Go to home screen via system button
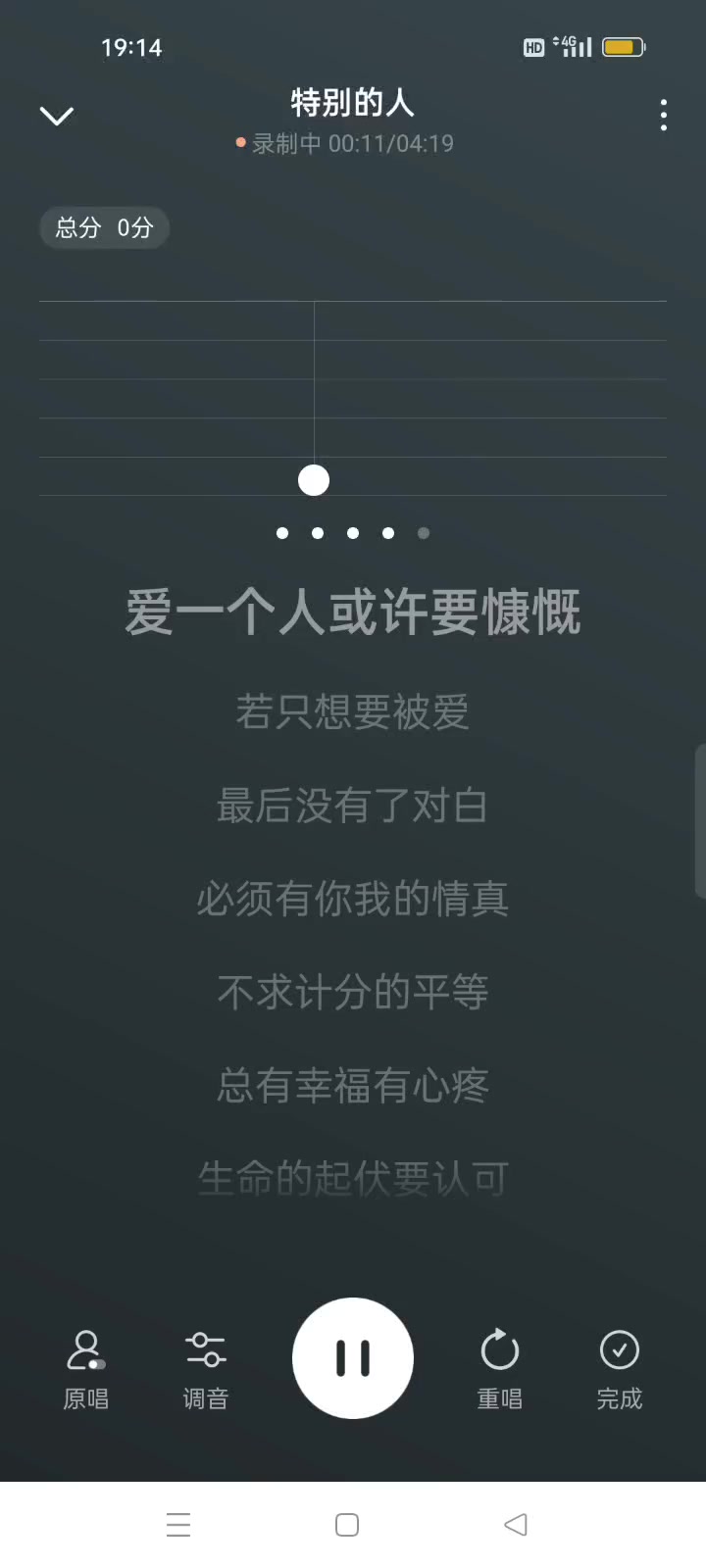Viewport: 706px width, 1568px height. click(347, 1525)
